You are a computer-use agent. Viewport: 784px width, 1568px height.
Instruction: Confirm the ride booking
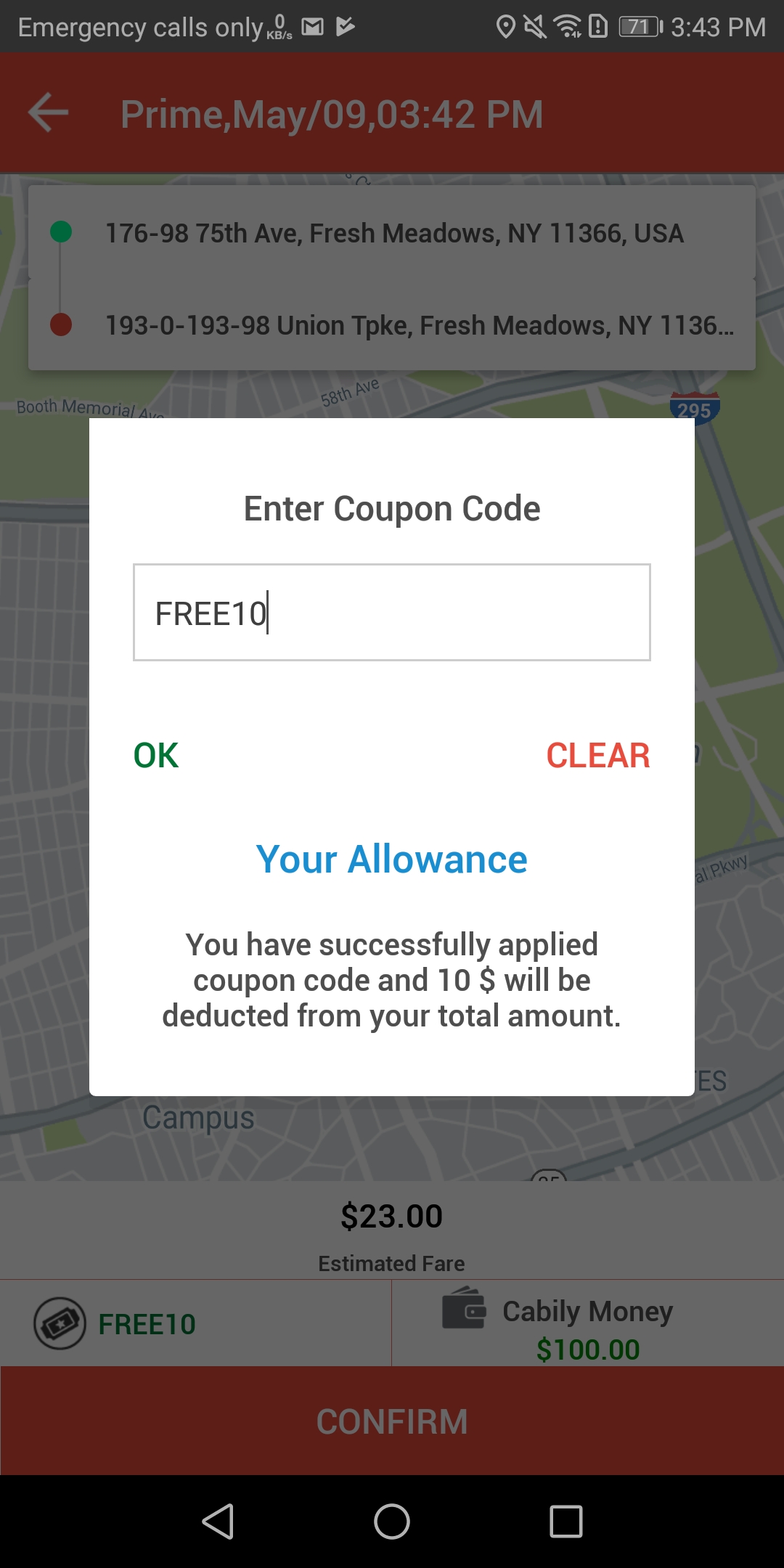392,1421
